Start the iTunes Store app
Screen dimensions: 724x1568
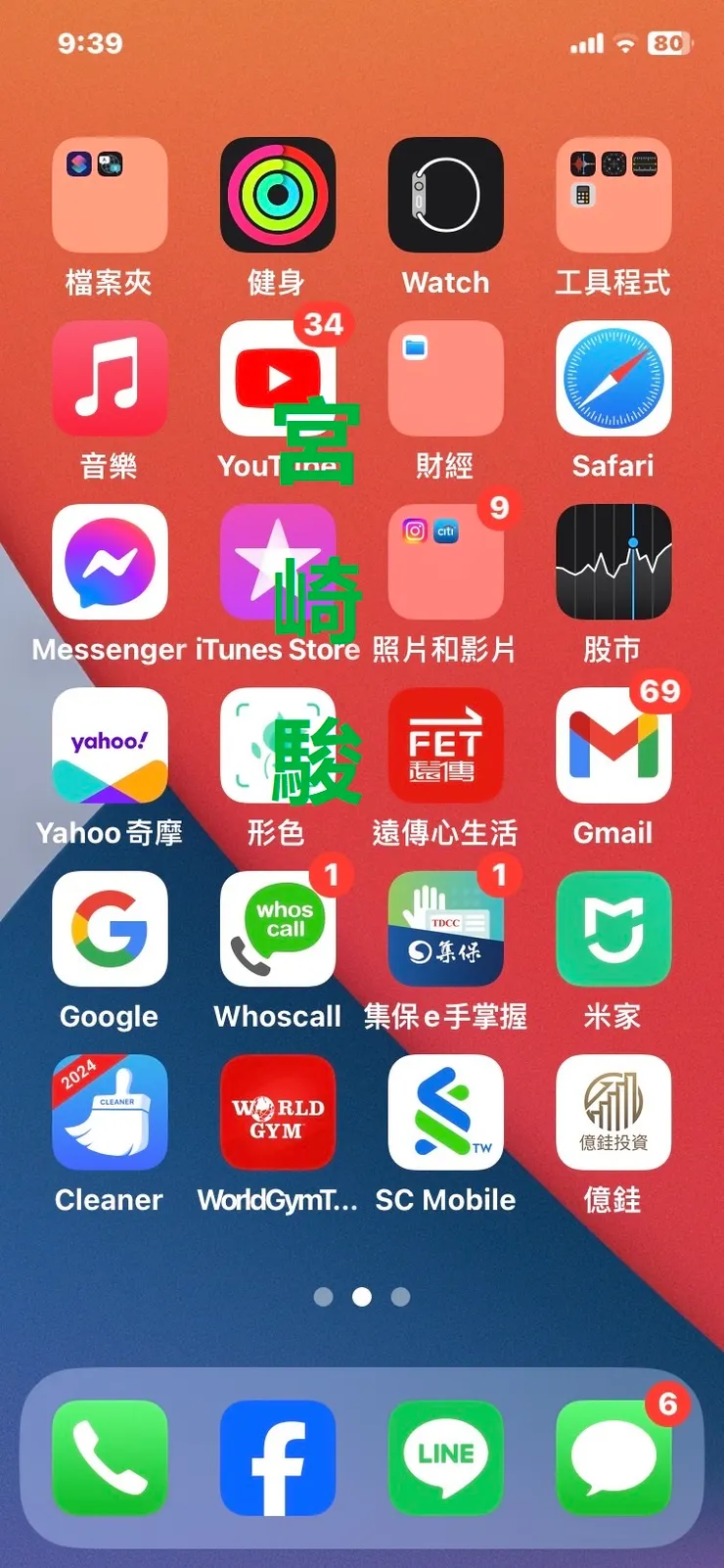coord(278,562)
